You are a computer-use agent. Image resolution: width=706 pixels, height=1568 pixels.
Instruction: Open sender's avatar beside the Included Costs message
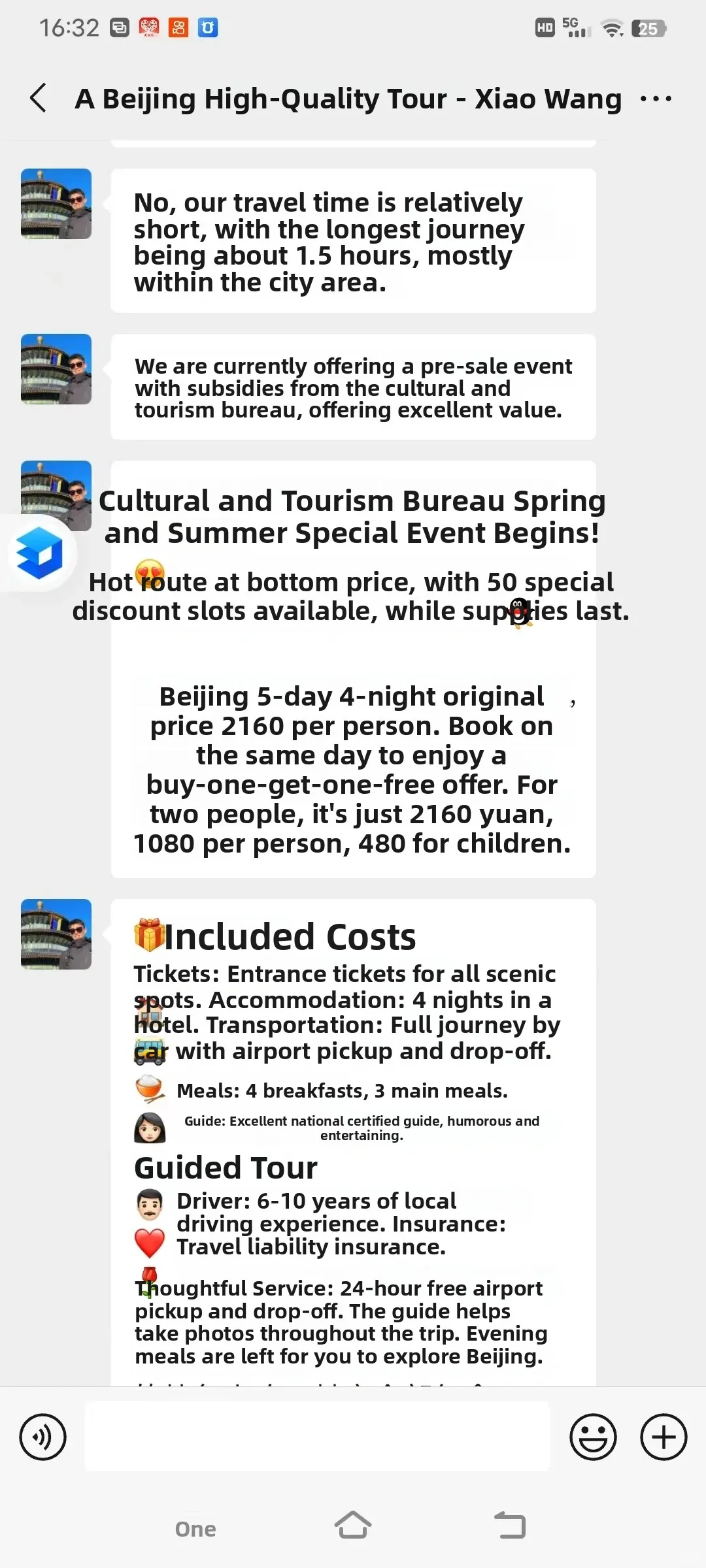(x=56, y=934)
